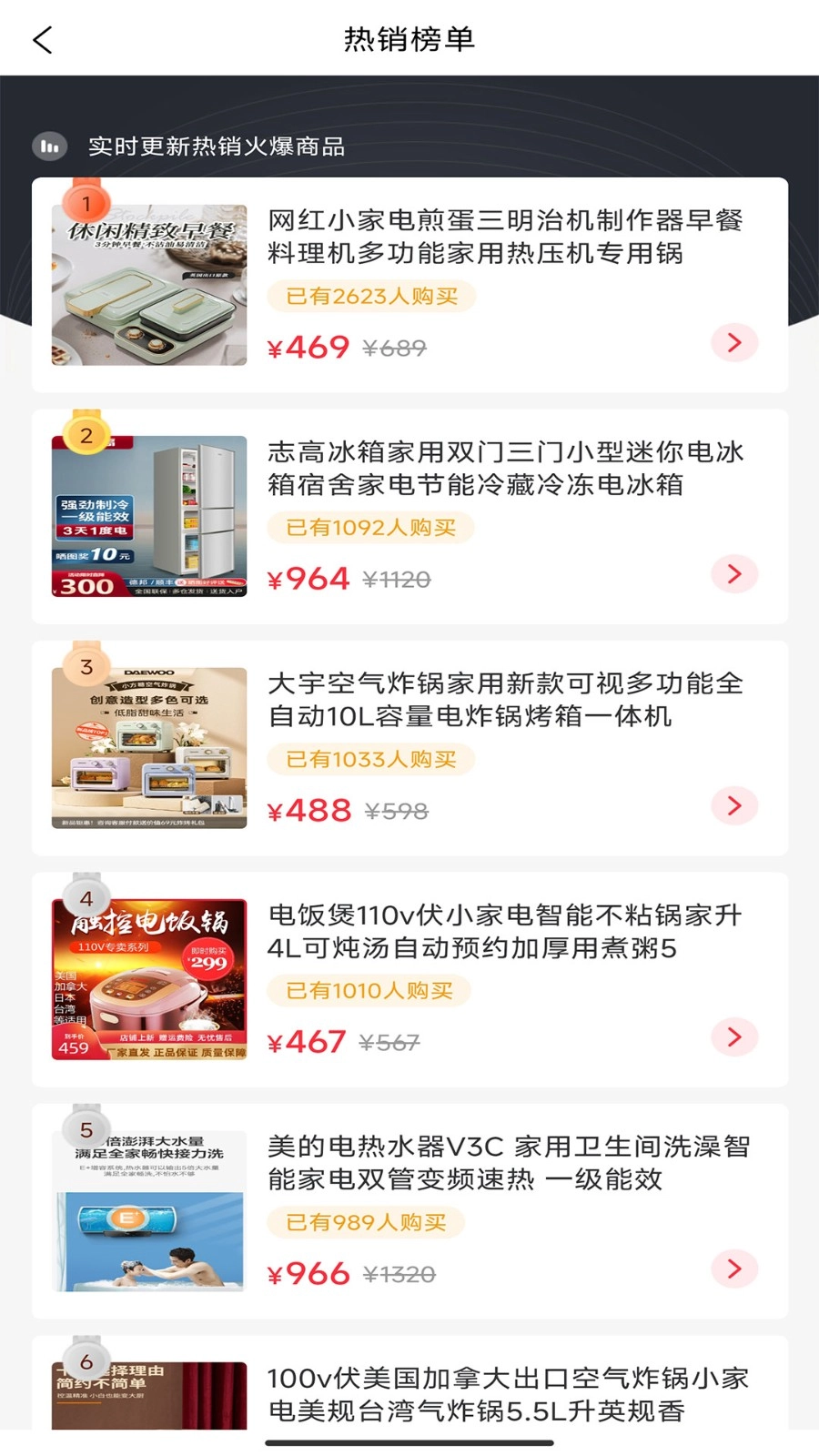Tap the rank 6 badge on the last item

(86, 1360)
